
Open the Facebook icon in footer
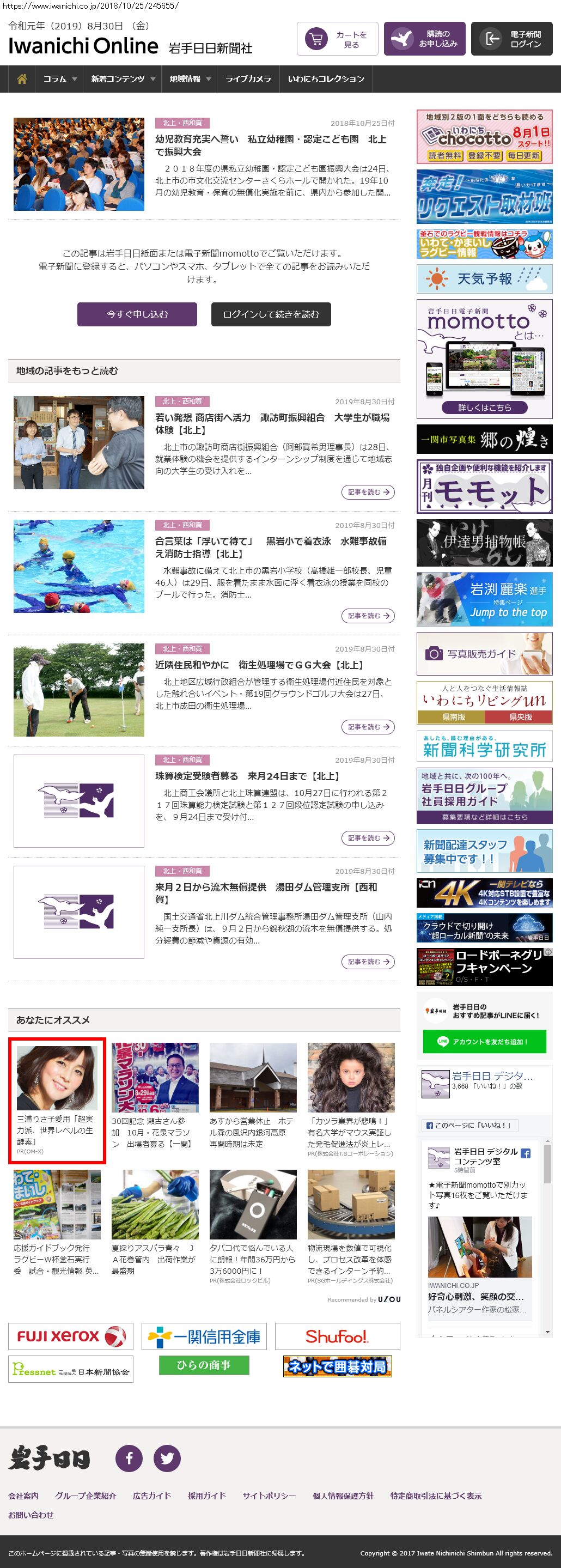pos(129,1458)
